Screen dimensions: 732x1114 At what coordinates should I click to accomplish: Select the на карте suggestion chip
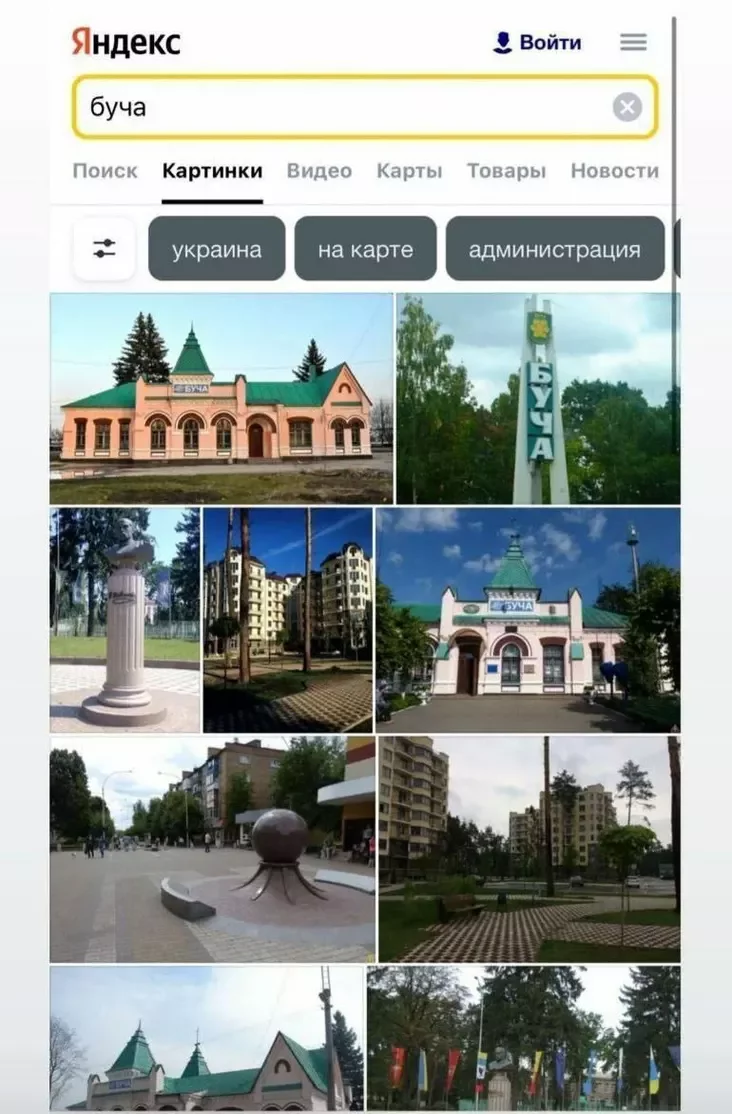tap(365, 249)
